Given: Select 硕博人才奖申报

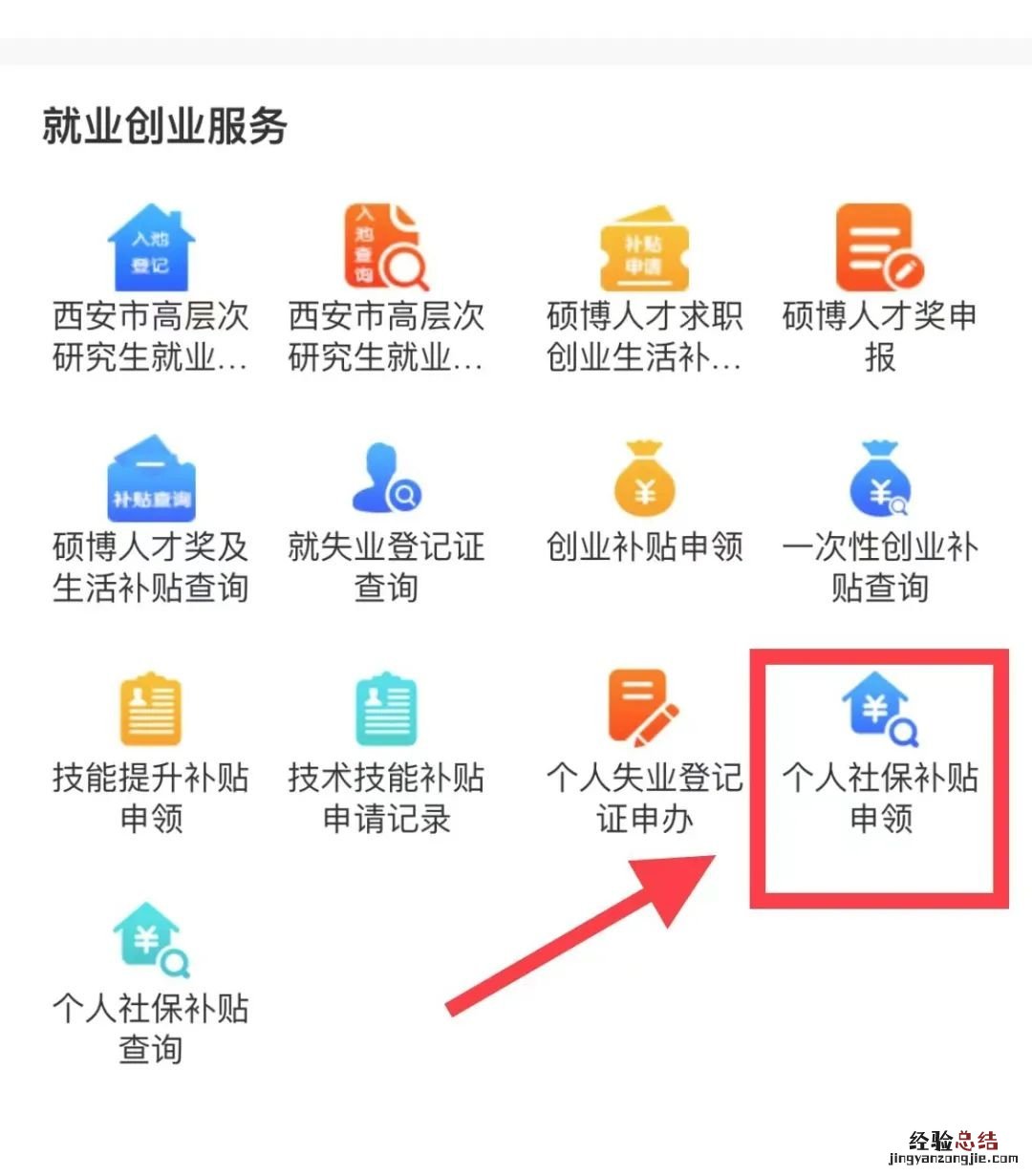Looking at the screenshot, I should 879,250.
